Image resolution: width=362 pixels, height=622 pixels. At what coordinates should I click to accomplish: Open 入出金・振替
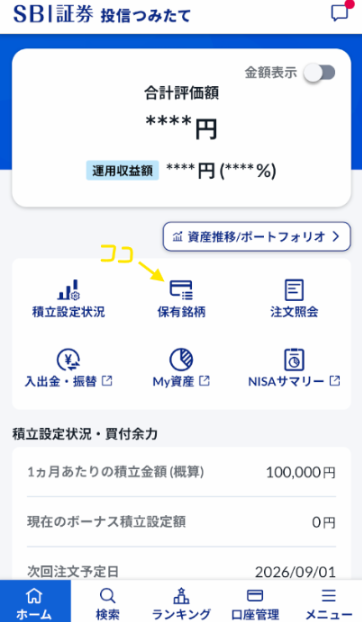tap(69, 368)
